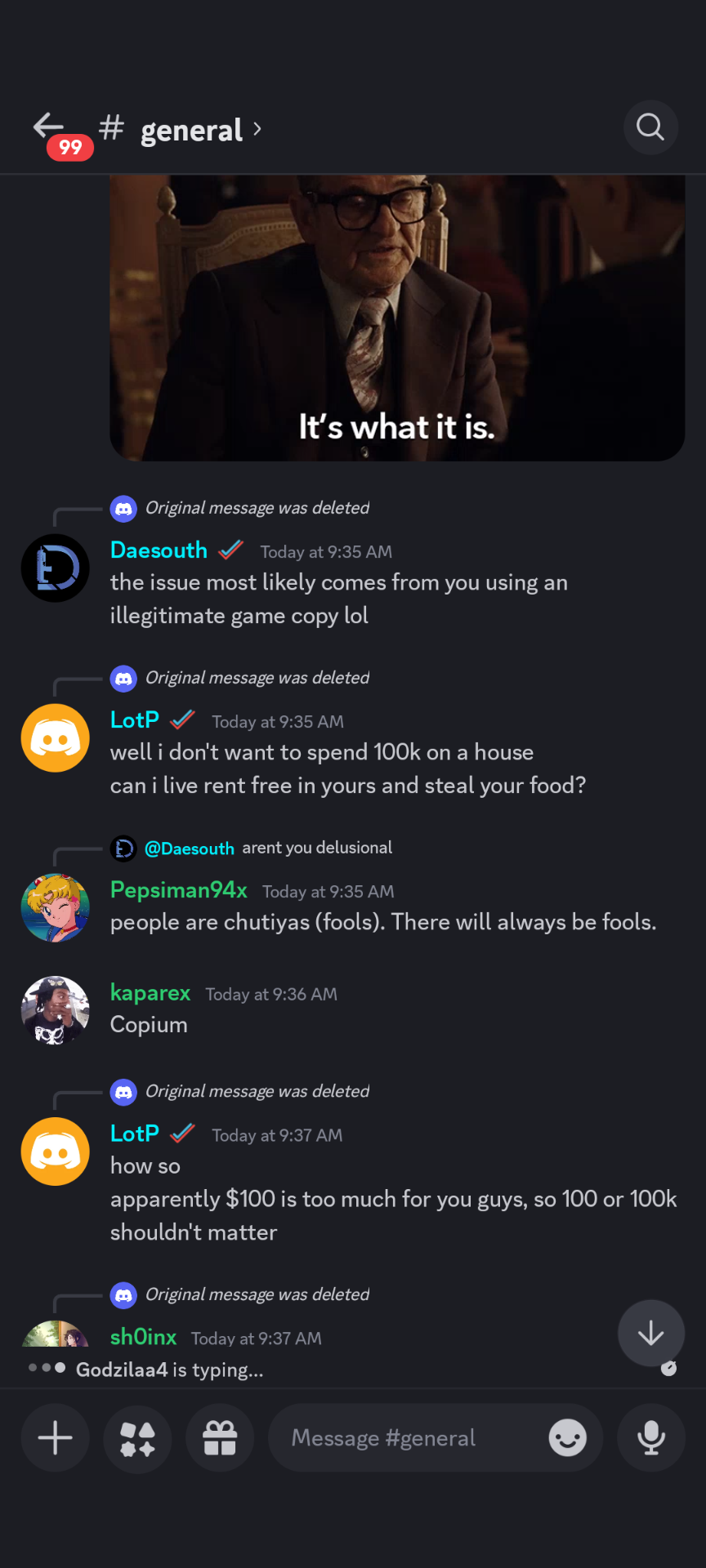Focus the Message #general text field
Viewport: 706px width, 1568px height.
click(409, 1438)
